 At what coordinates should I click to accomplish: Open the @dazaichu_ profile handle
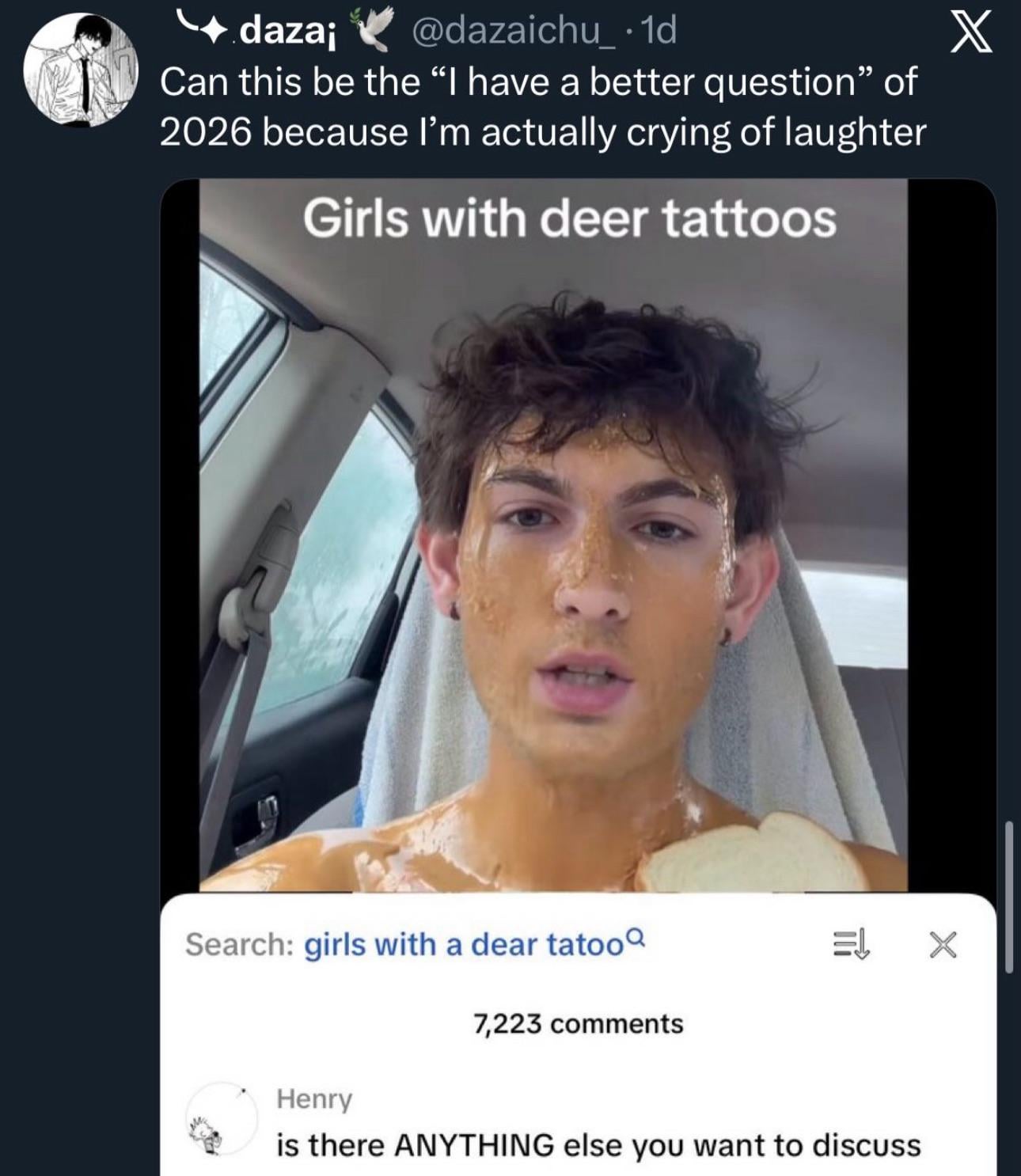[x=500, y=31]
